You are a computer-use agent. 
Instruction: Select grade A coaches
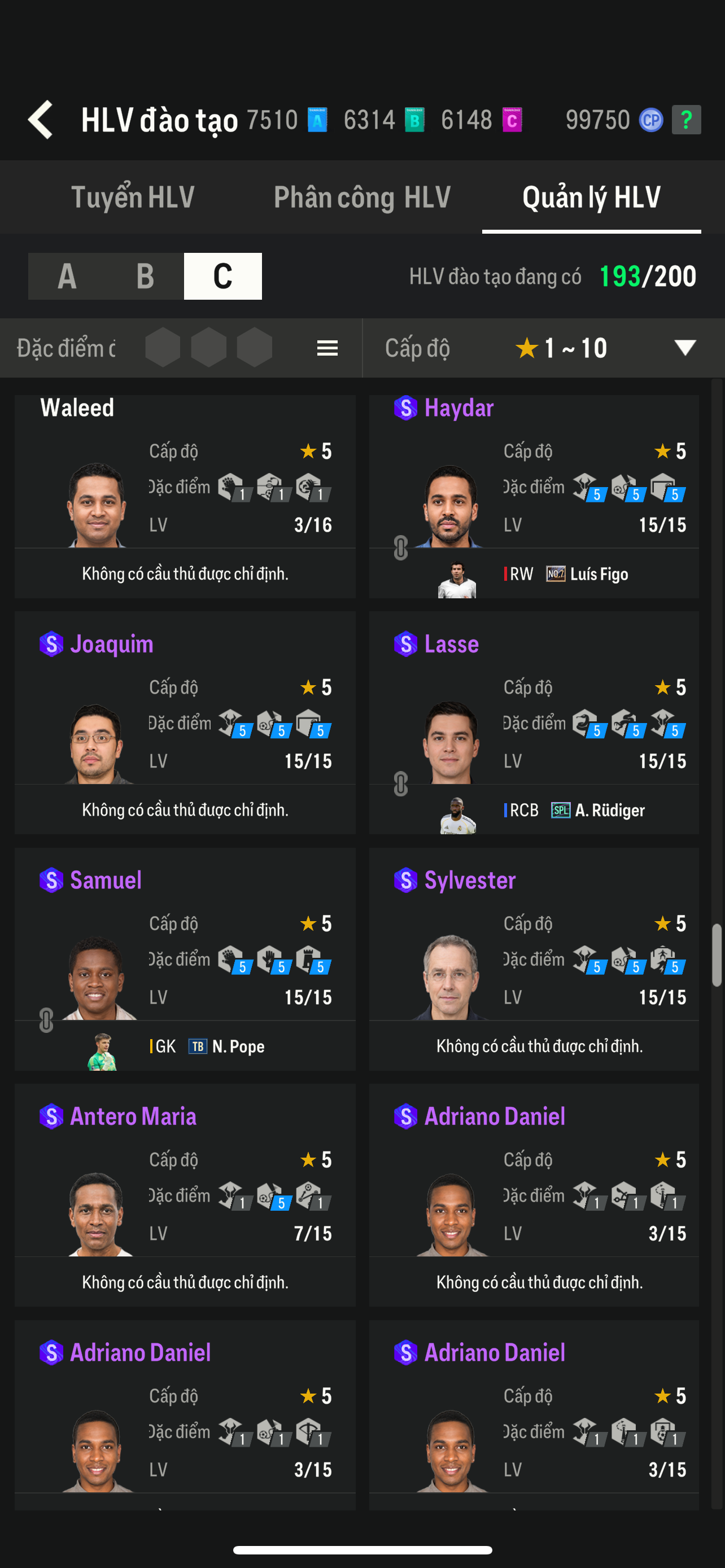click(67, 277)
